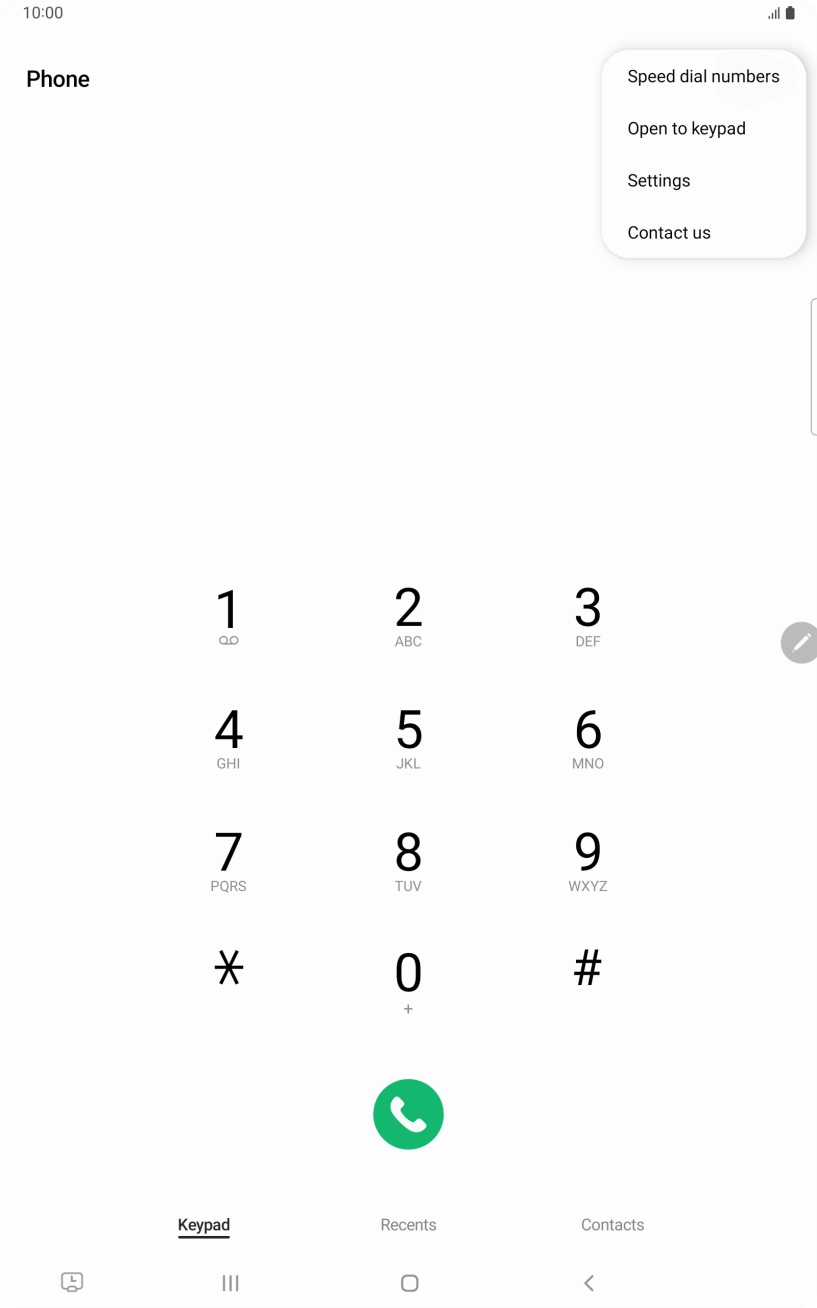Choose Contact us in the menu
The width and height of the screenshot is (817, 1308).
point(669,233)
